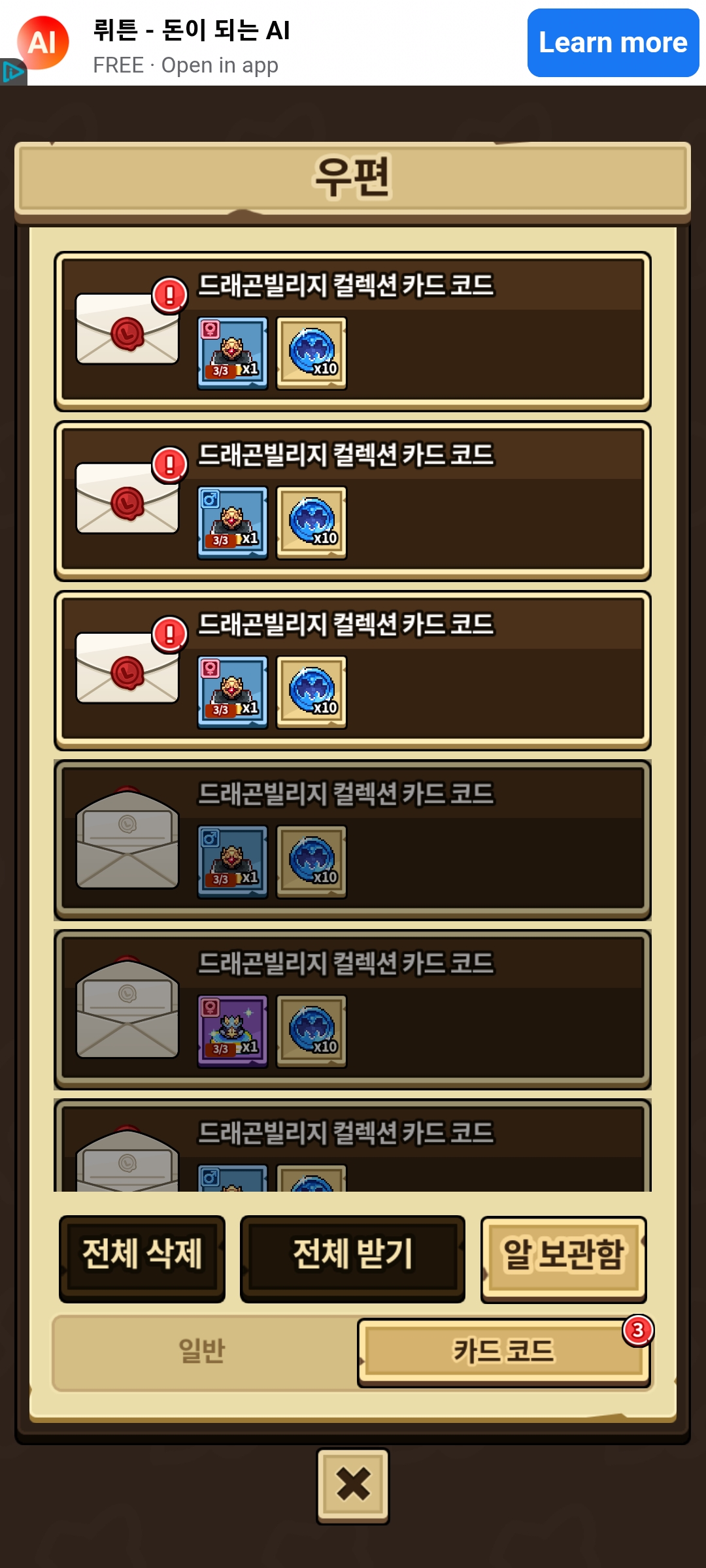Claim all mail with 전체 받기
706x1568 pixels.
tap(352, 1258)
